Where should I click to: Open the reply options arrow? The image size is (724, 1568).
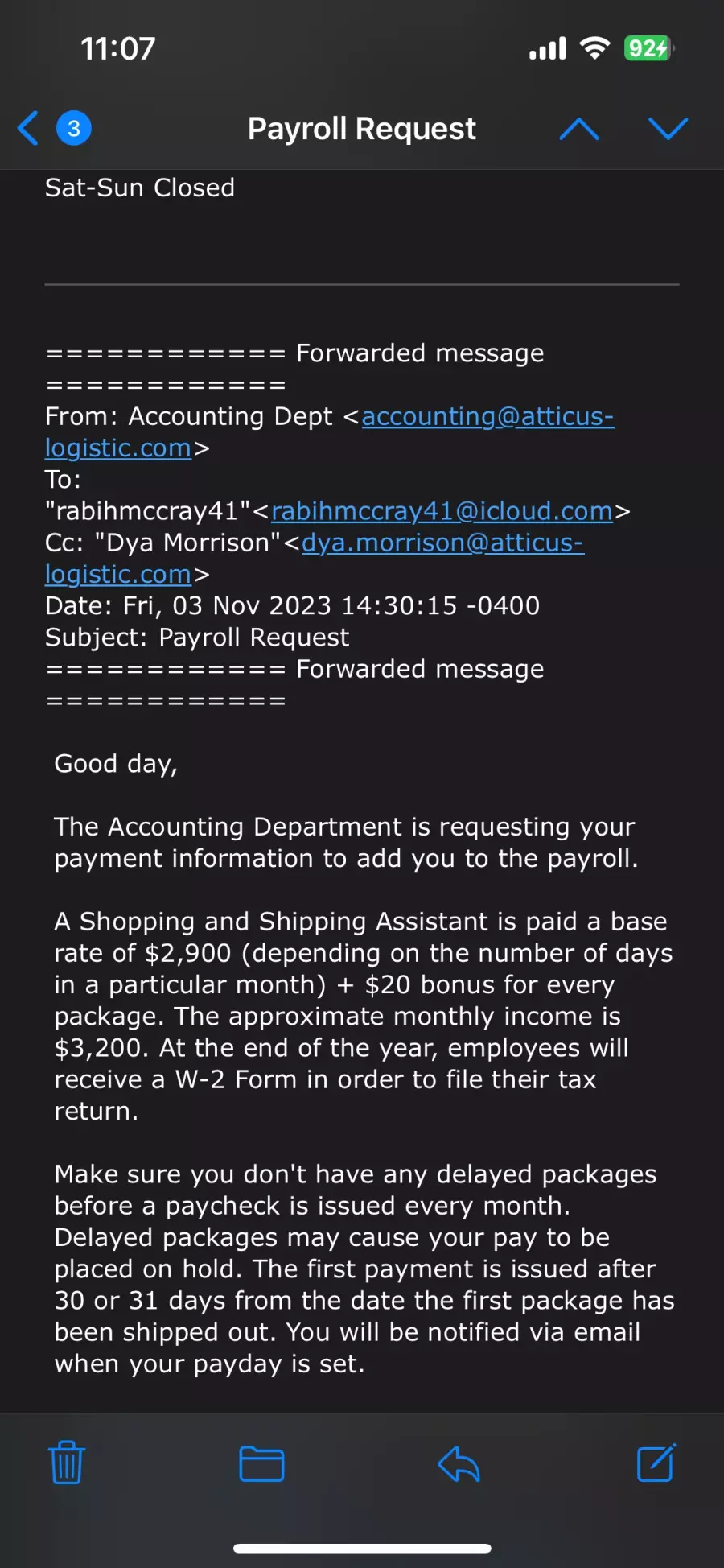tap(459, 1463)
